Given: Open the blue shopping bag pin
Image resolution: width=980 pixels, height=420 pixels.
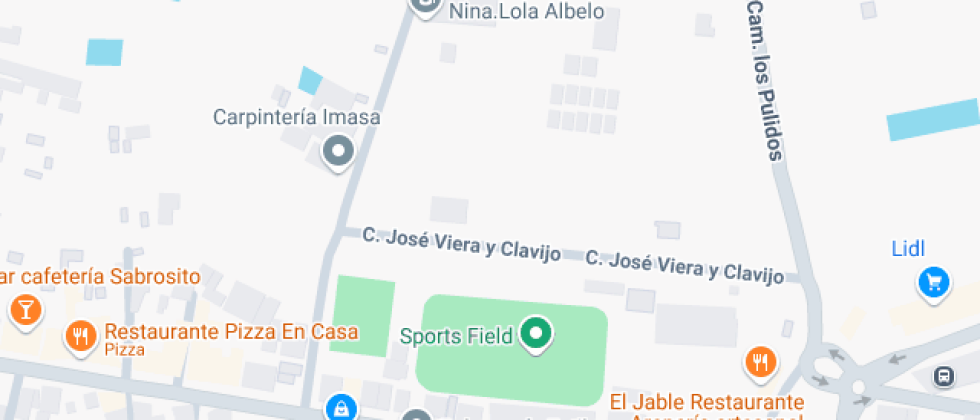Looking at the screenshot, I should pos(342,407).
